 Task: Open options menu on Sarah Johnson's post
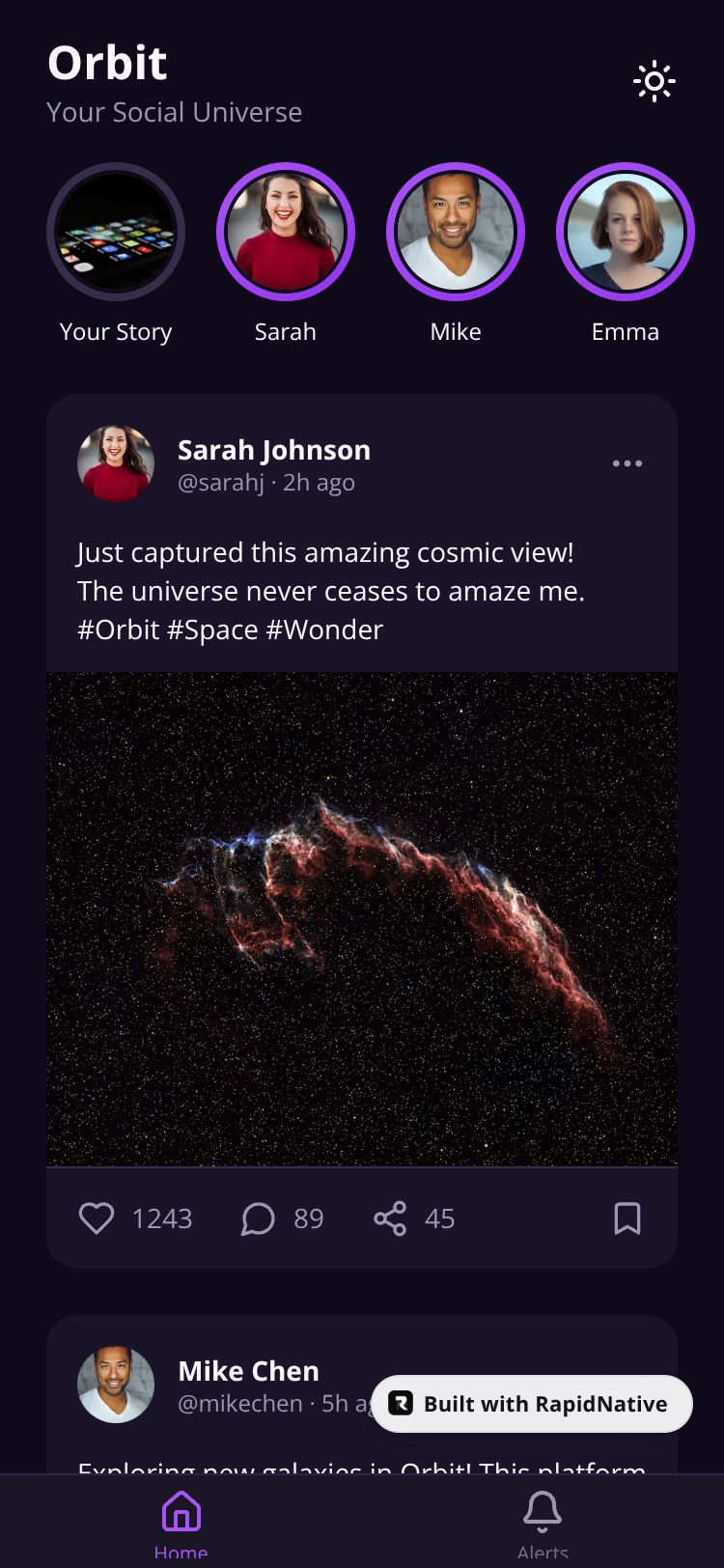coord(627,463)
